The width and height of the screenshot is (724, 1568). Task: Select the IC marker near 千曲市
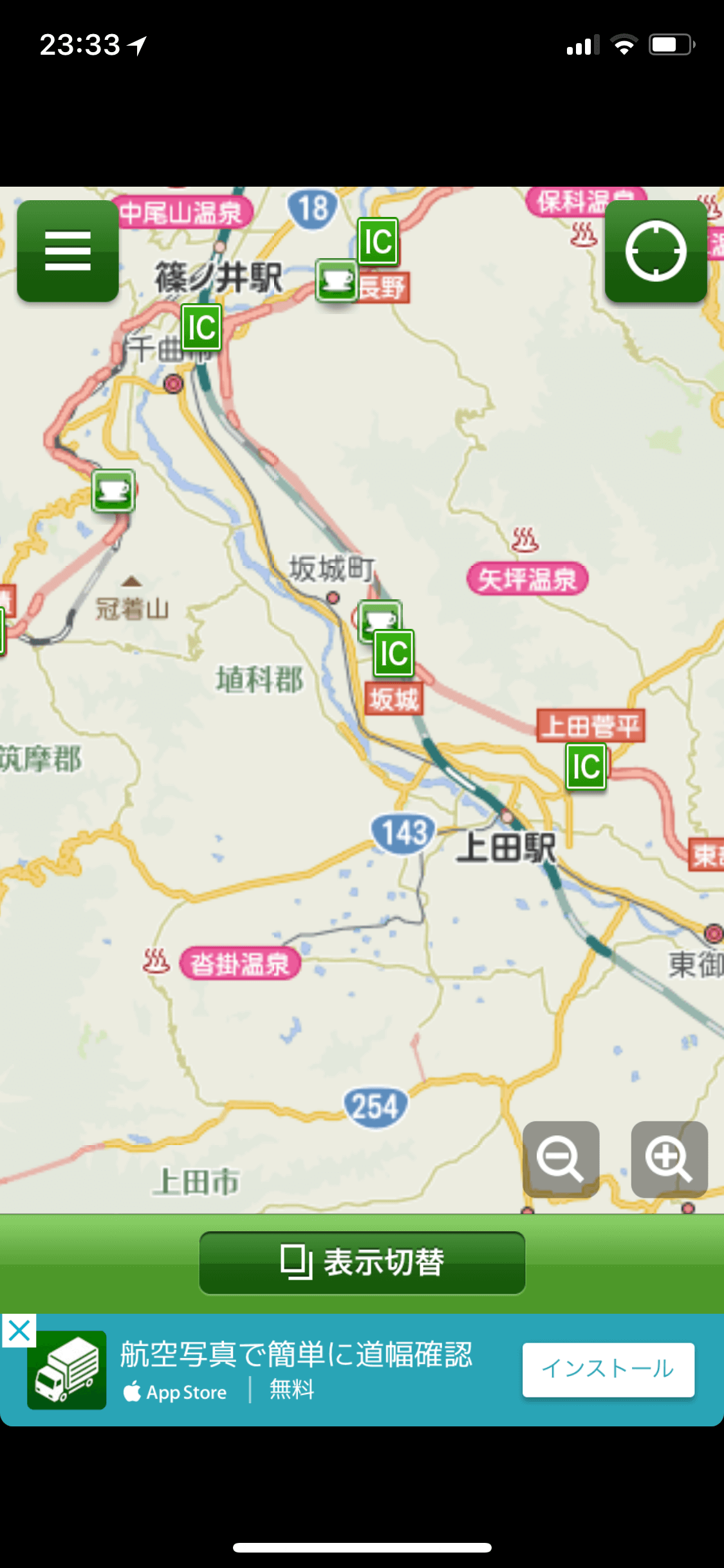(x=201, y=328)
